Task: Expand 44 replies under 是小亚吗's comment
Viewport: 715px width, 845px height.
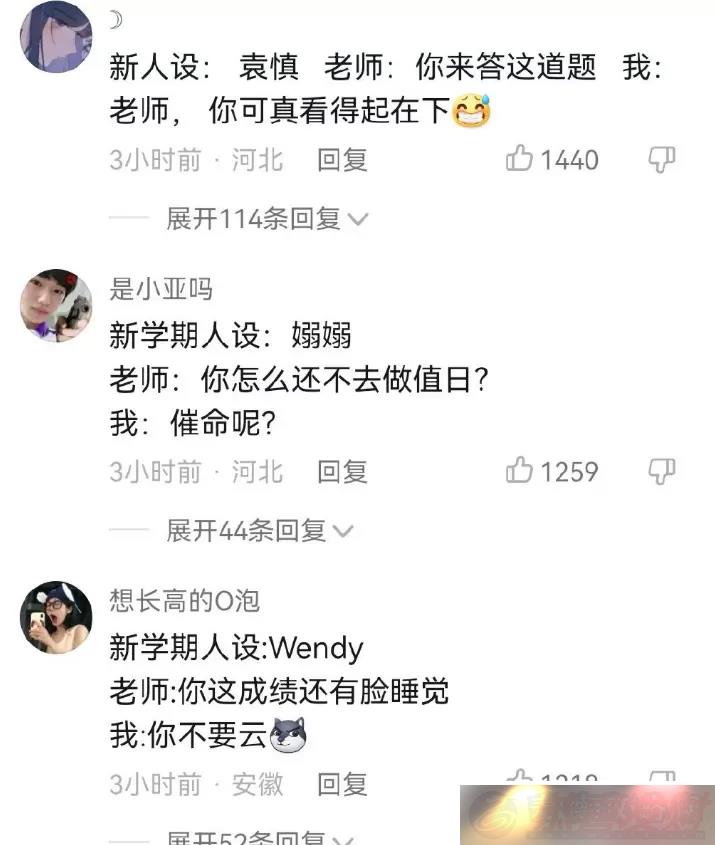Action: click(x=259, y=530)
